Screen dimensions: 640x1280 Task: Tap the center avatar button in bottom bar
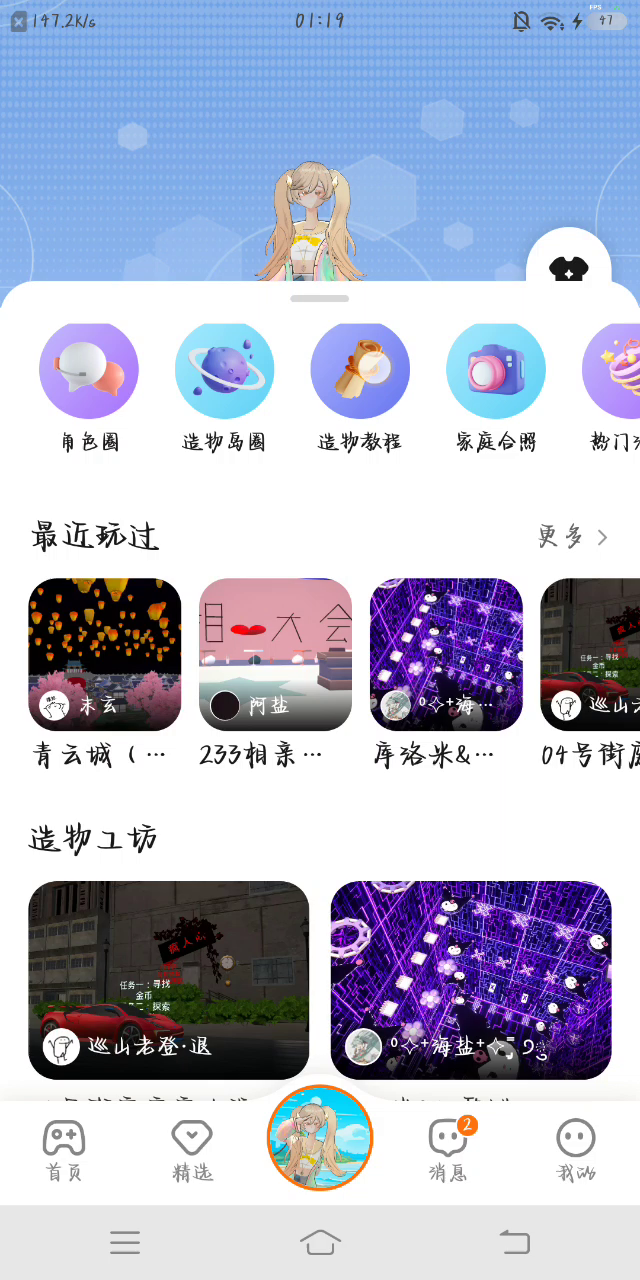[x=320, y=1138]
